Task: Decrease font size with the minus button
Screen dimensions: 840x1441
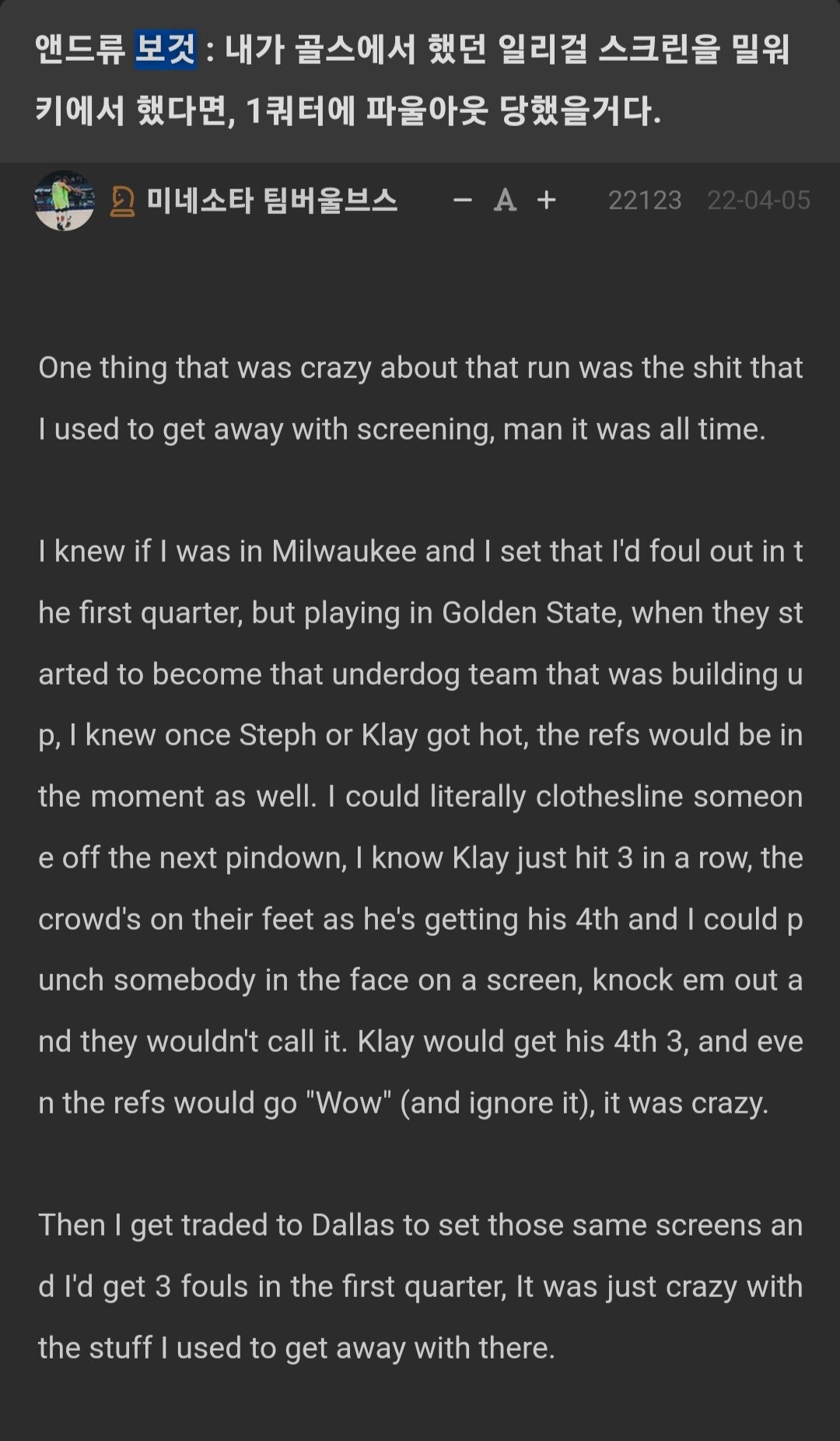Action: point(463,201)
